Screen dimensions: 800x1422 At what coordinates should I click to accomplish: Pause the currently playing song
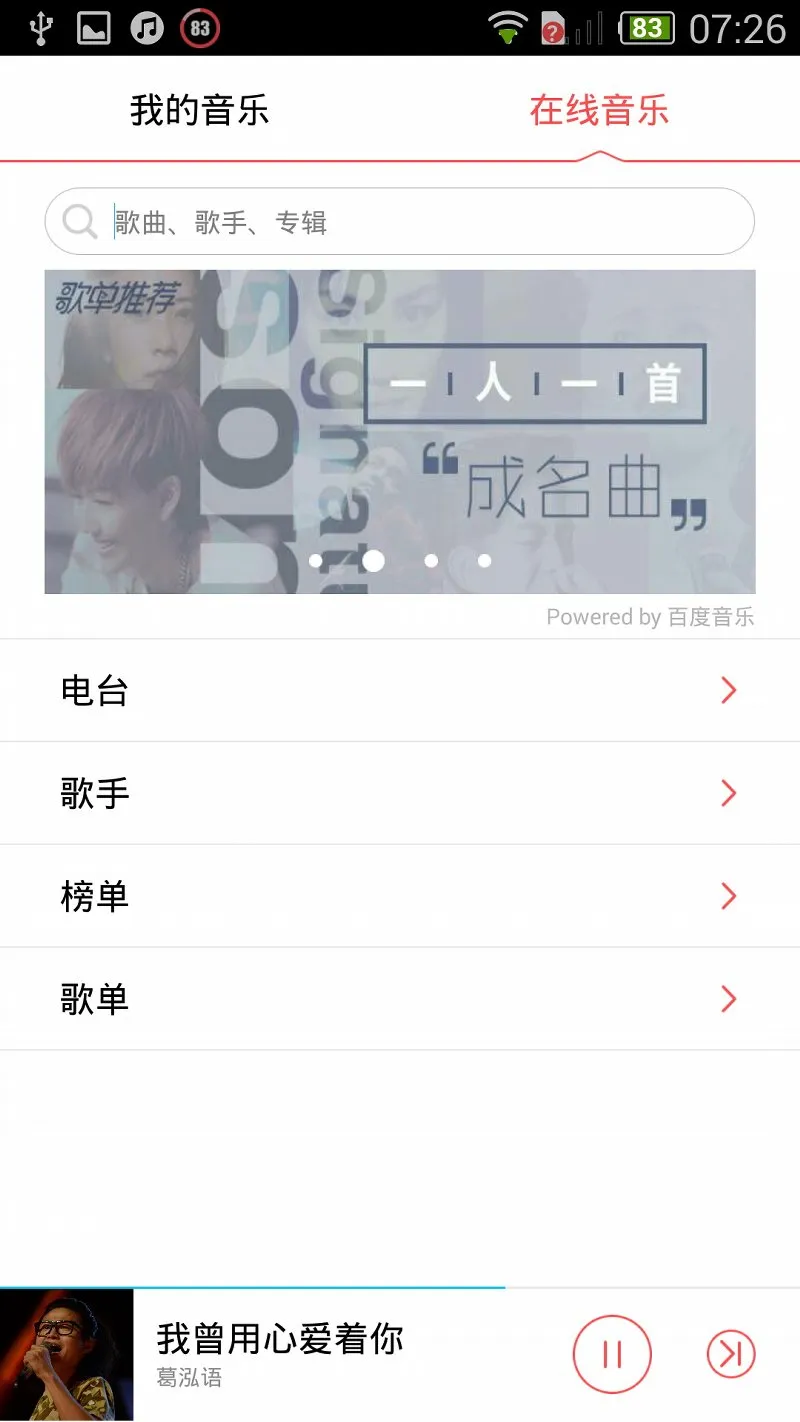coord(612,1355)
